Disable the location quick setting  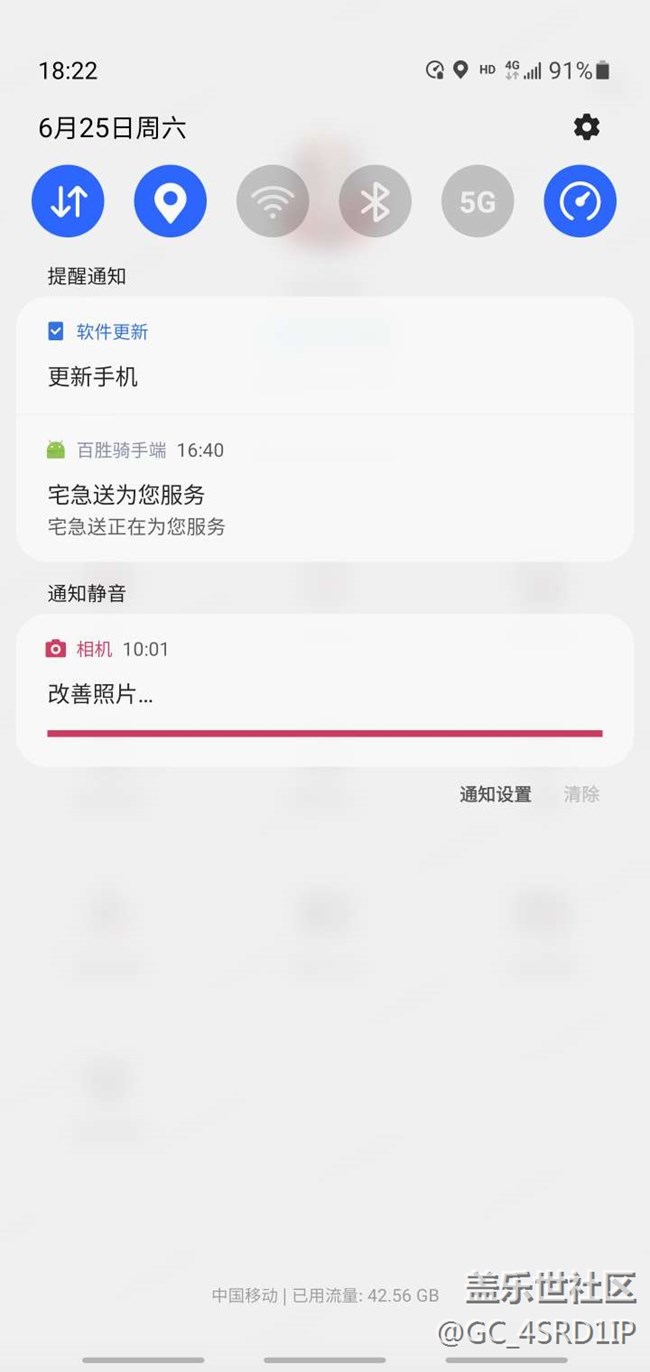click(x=170, y=201)
